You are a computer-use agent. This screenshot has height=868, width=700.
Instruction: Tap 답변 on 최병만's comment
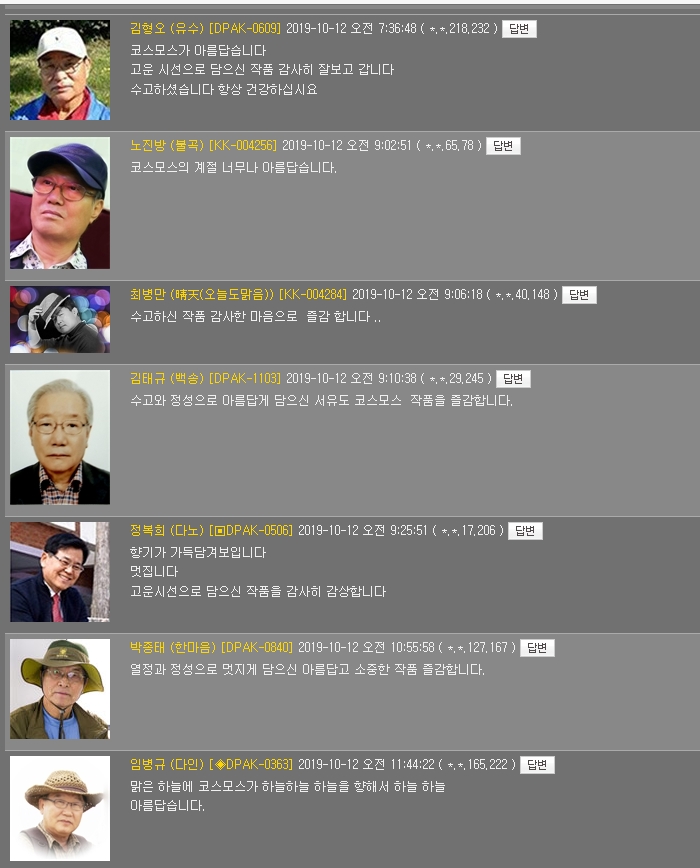(579, 295)
